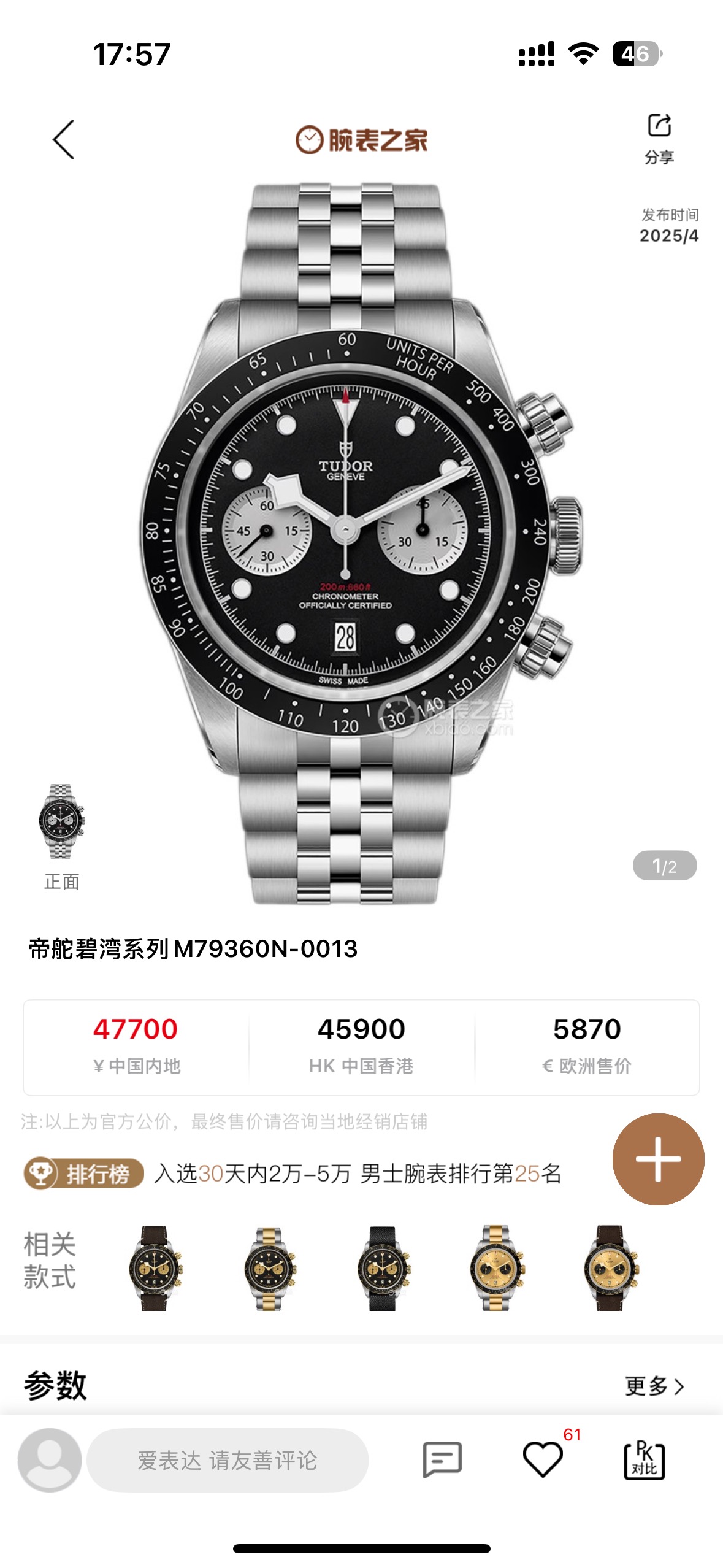Open the 排行榜 ranking badge
Viewport: 723px width, 1568px height.
point(84,1174)
